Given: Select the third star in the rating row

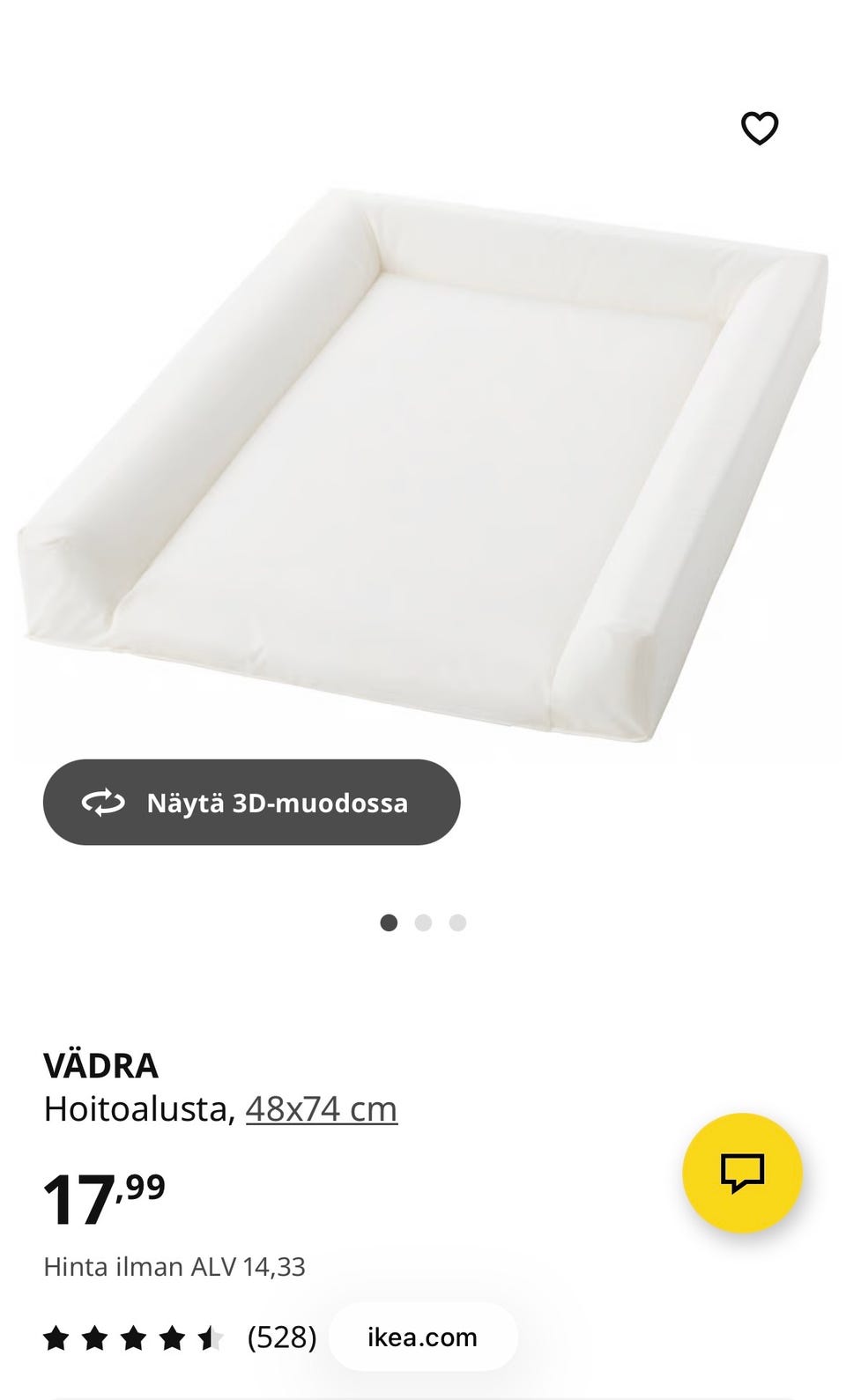Looking at the screenshot, I should point(135,1337).
